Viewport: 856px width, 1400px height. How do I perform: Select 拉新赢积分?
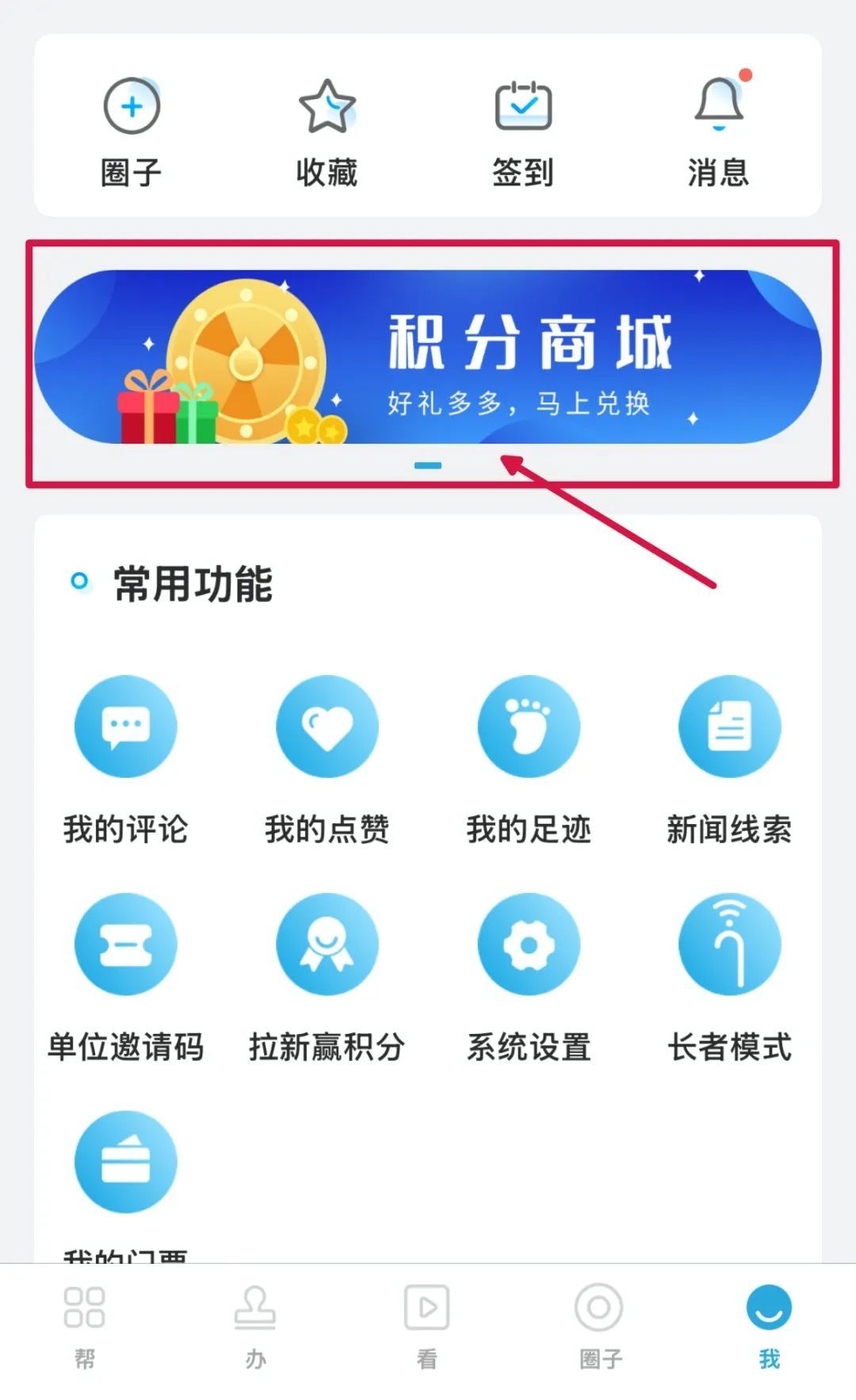pyautogui.click(x=327, y=975)
